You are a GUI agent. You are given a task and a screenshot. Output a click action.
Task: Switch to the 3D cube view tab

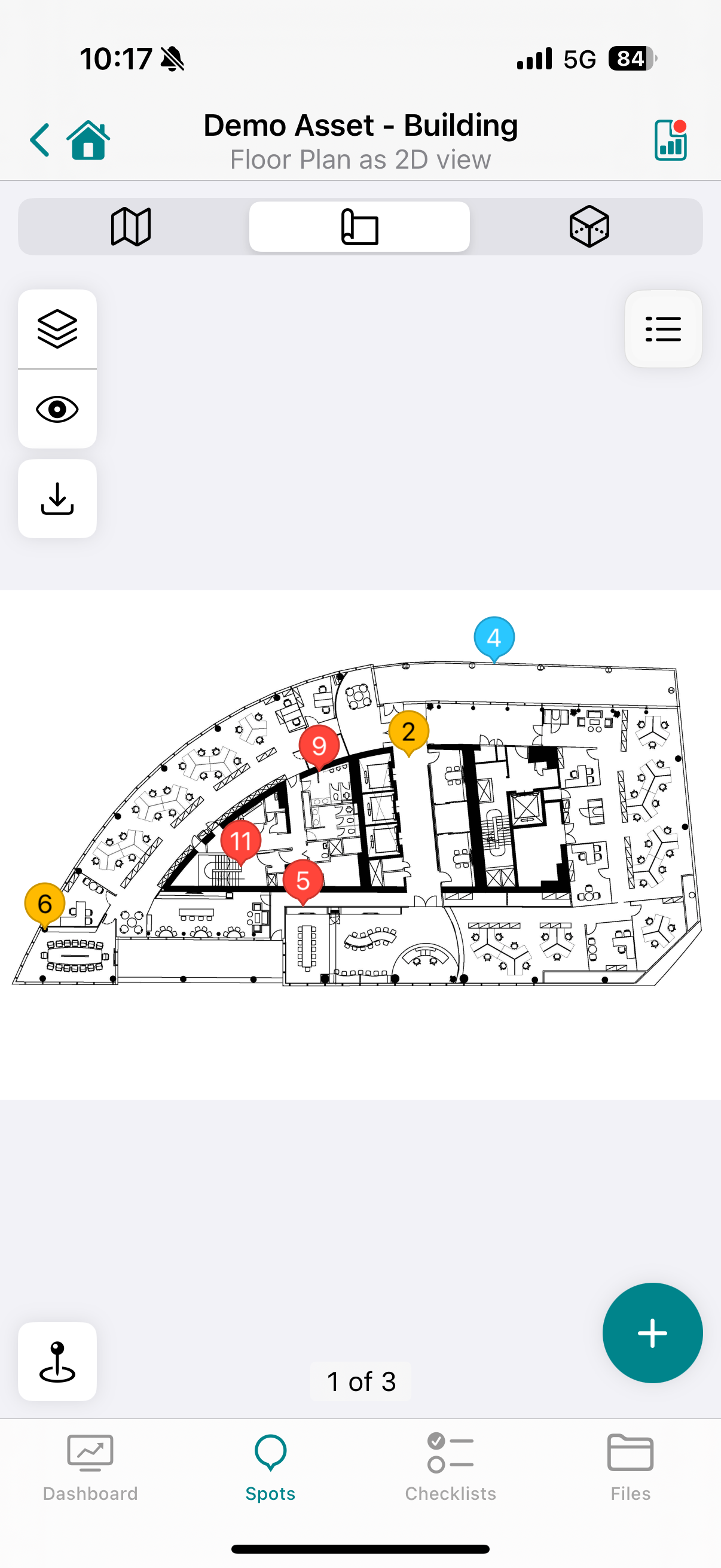pos(588,227)
